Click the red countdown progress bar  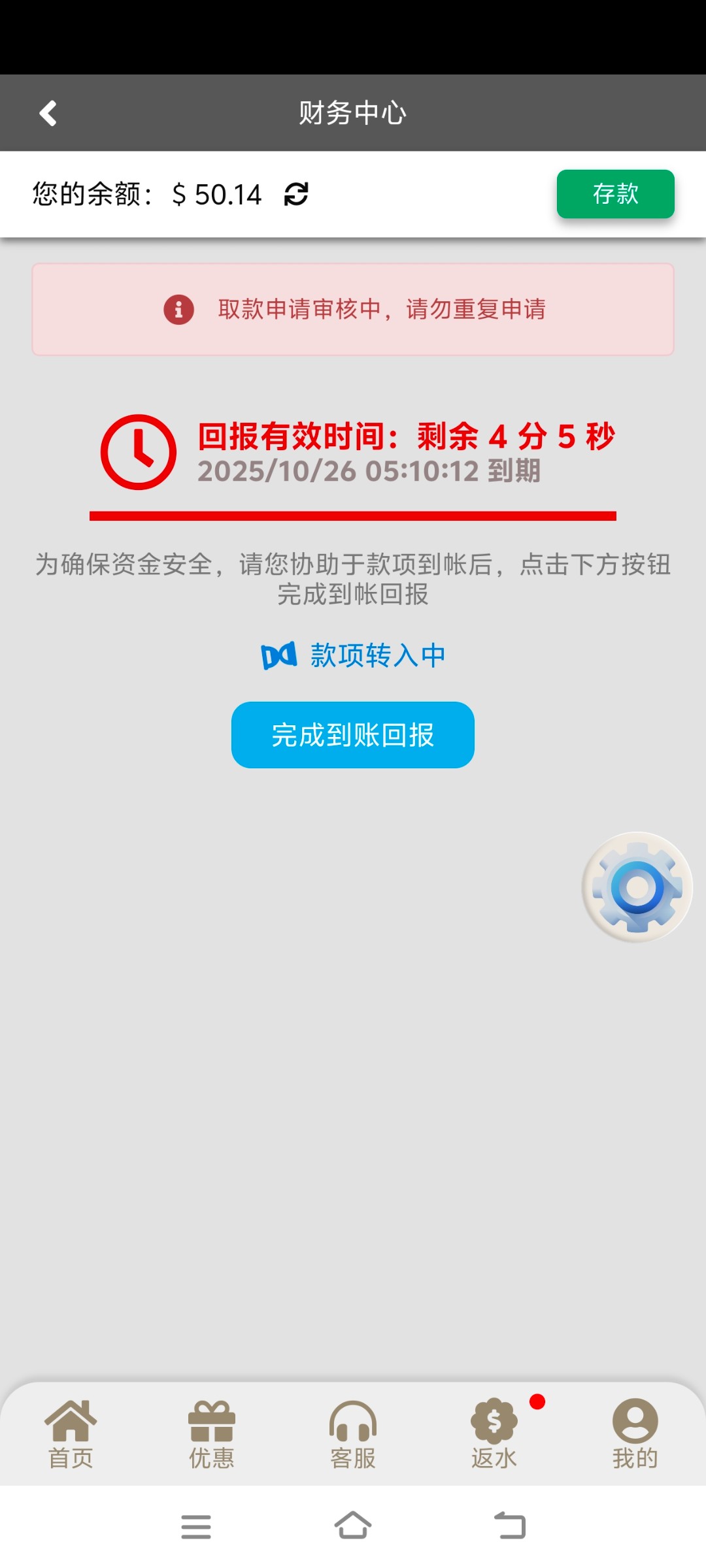353,515
